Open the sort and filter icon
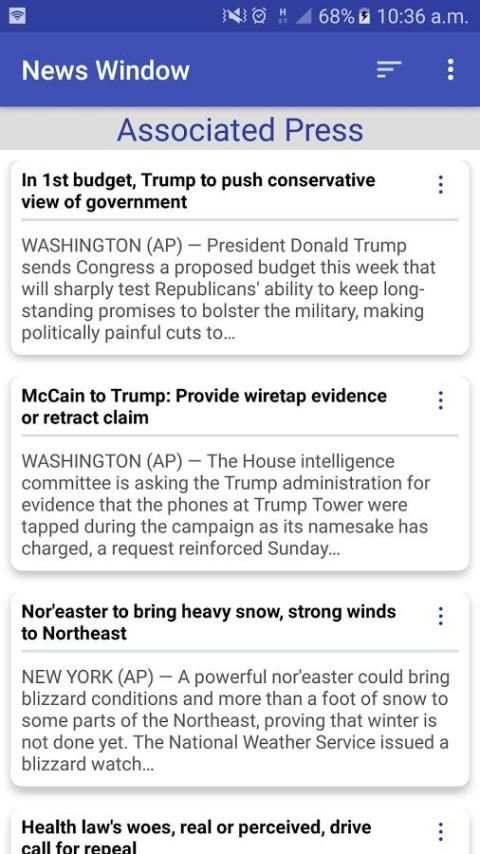This screenshot has height=854, width=480. 389,69
